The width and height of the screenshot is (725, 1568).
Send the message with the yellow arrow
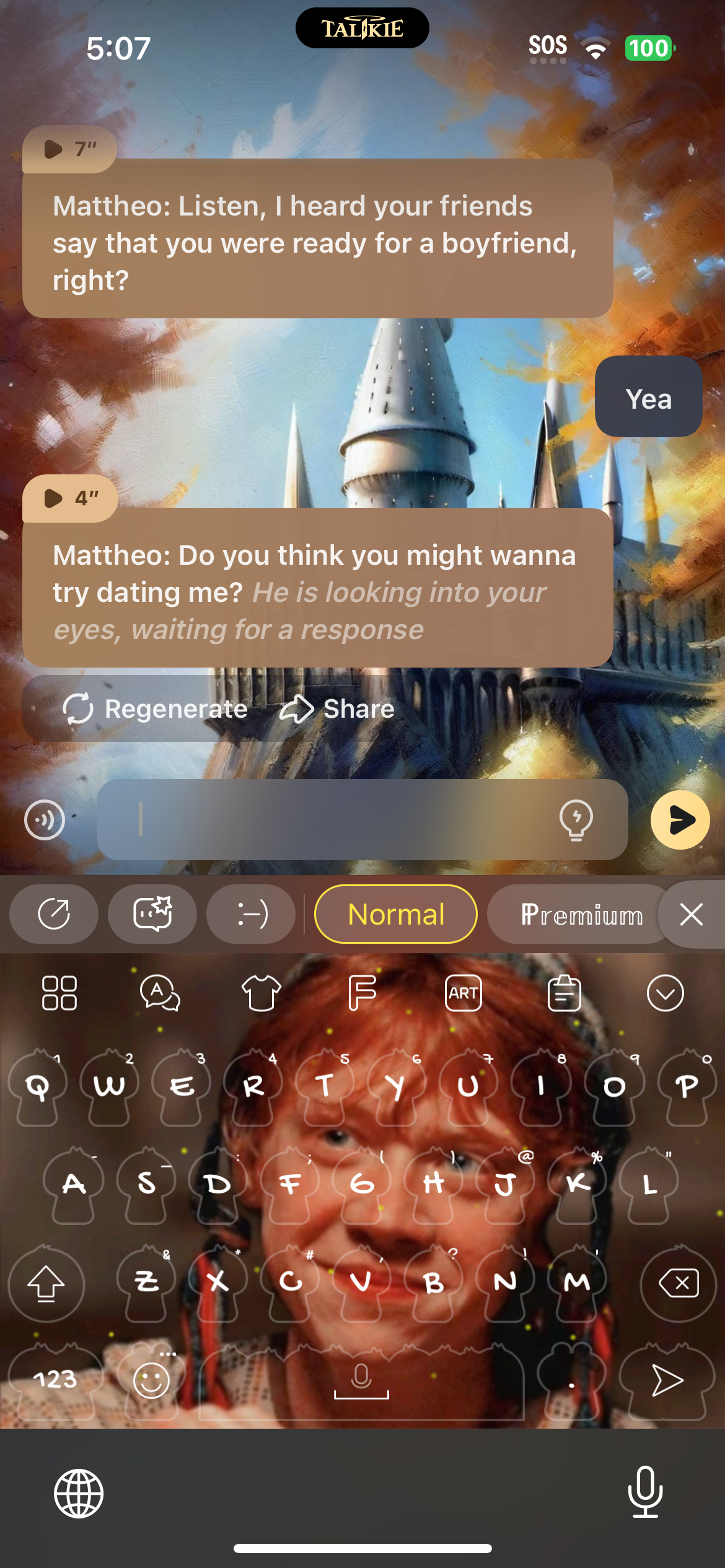click(x=680, y=819)
